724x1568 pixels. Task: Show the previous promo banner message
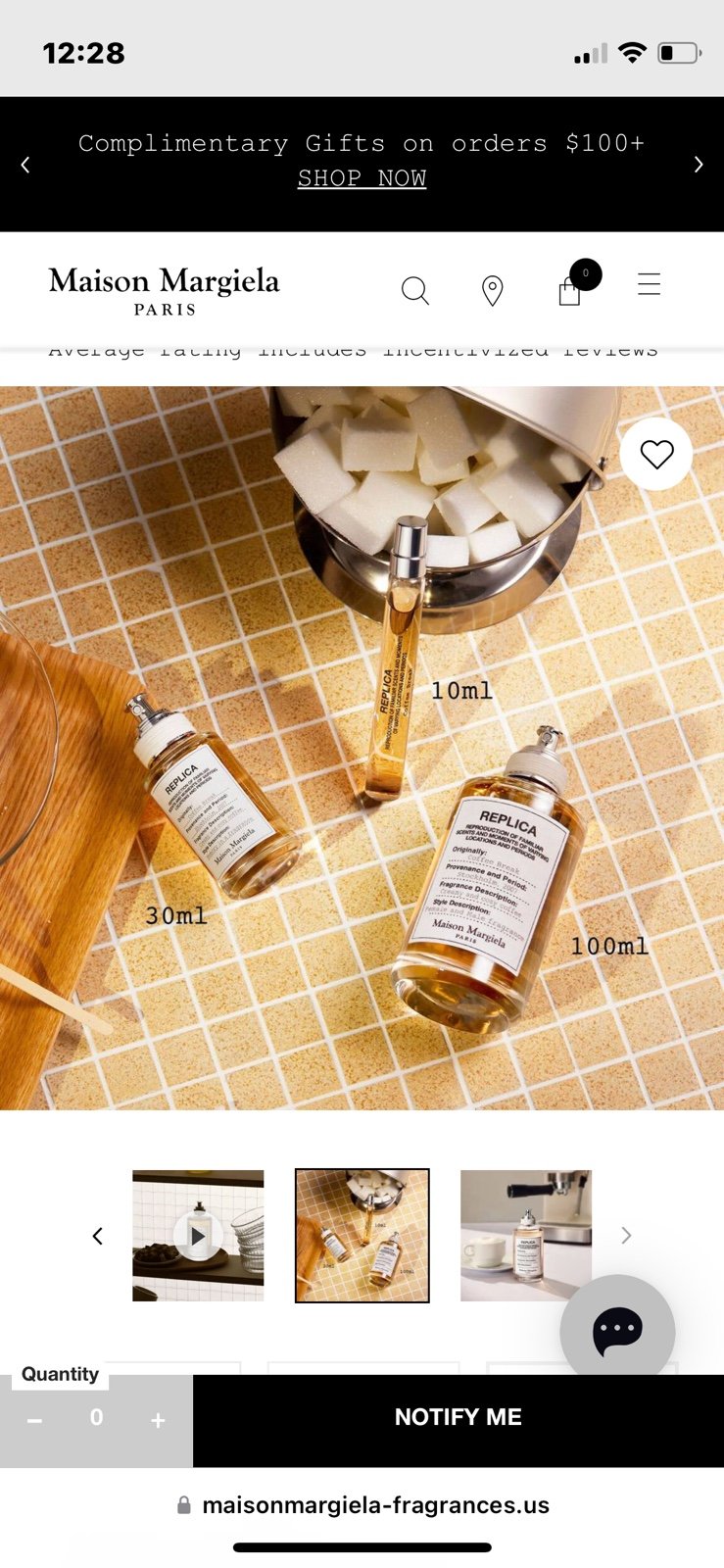pos(25,165)
